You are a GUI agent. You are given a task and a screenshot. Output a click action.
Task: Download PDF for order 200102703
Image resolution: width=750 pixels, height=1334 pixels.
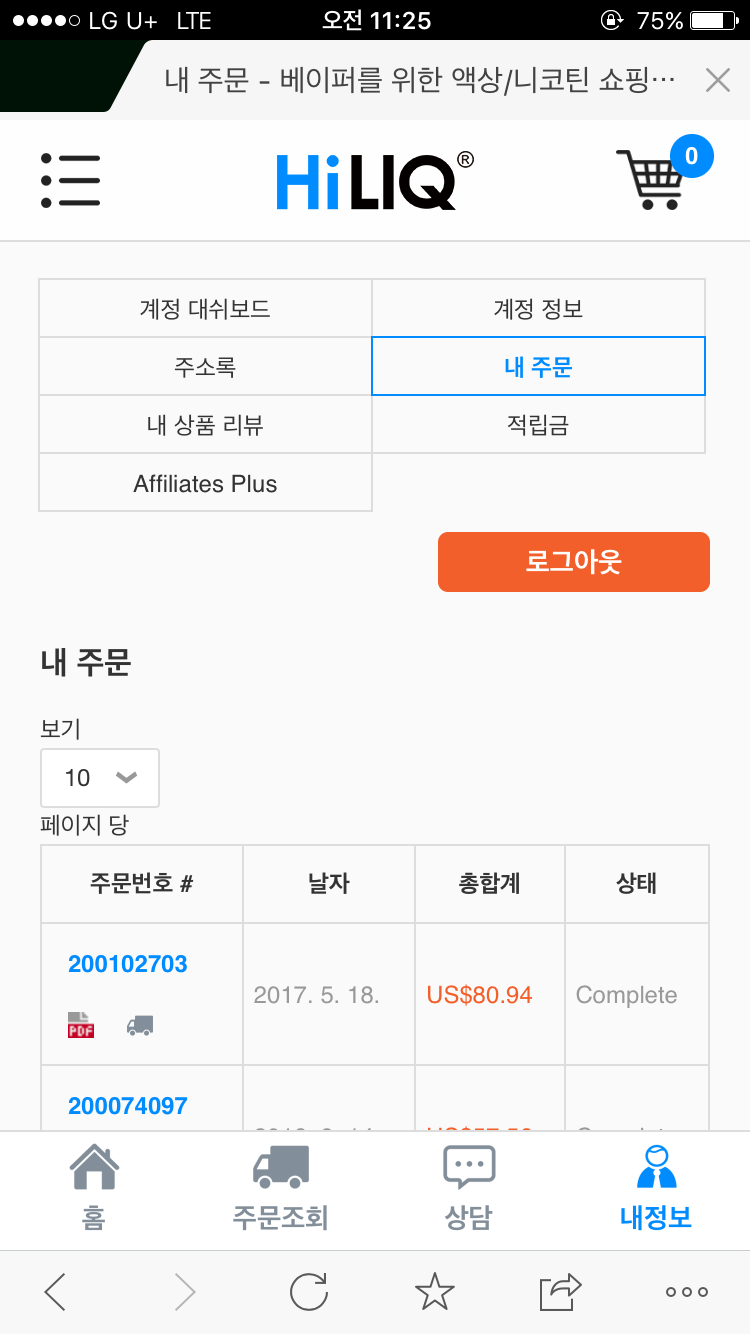point(81,1025)
